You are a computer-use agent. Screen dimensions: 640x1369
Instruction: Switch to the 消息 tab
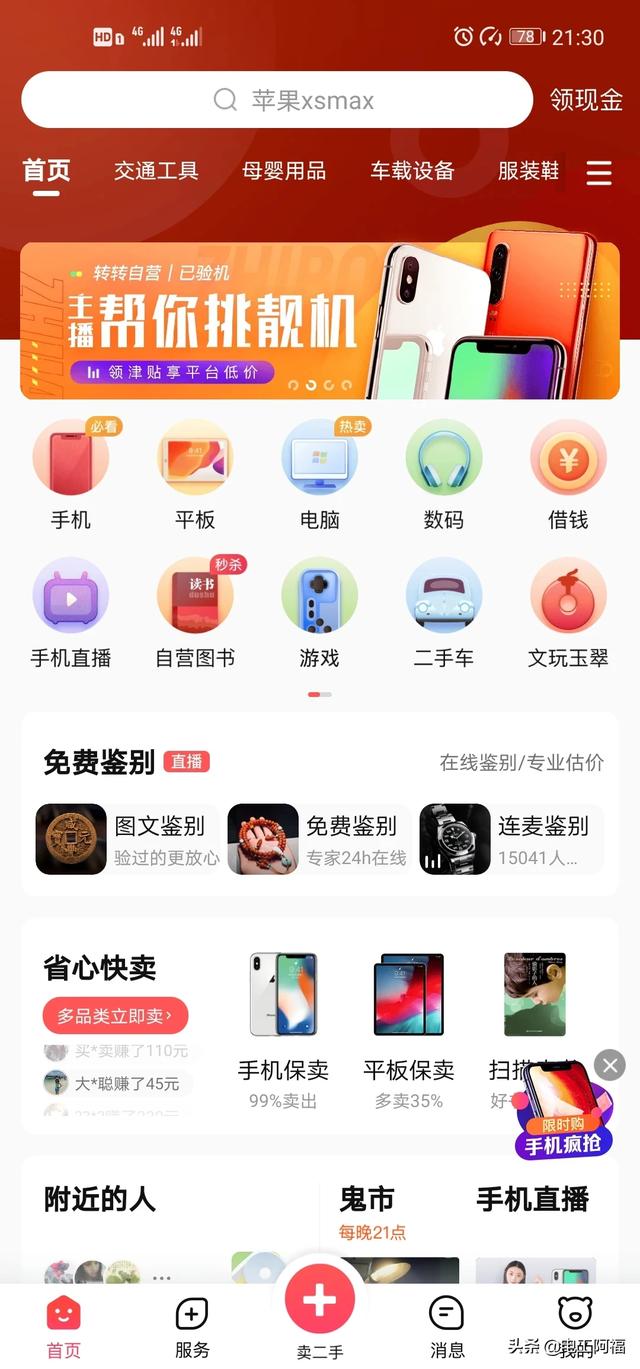pos(446,1327)
